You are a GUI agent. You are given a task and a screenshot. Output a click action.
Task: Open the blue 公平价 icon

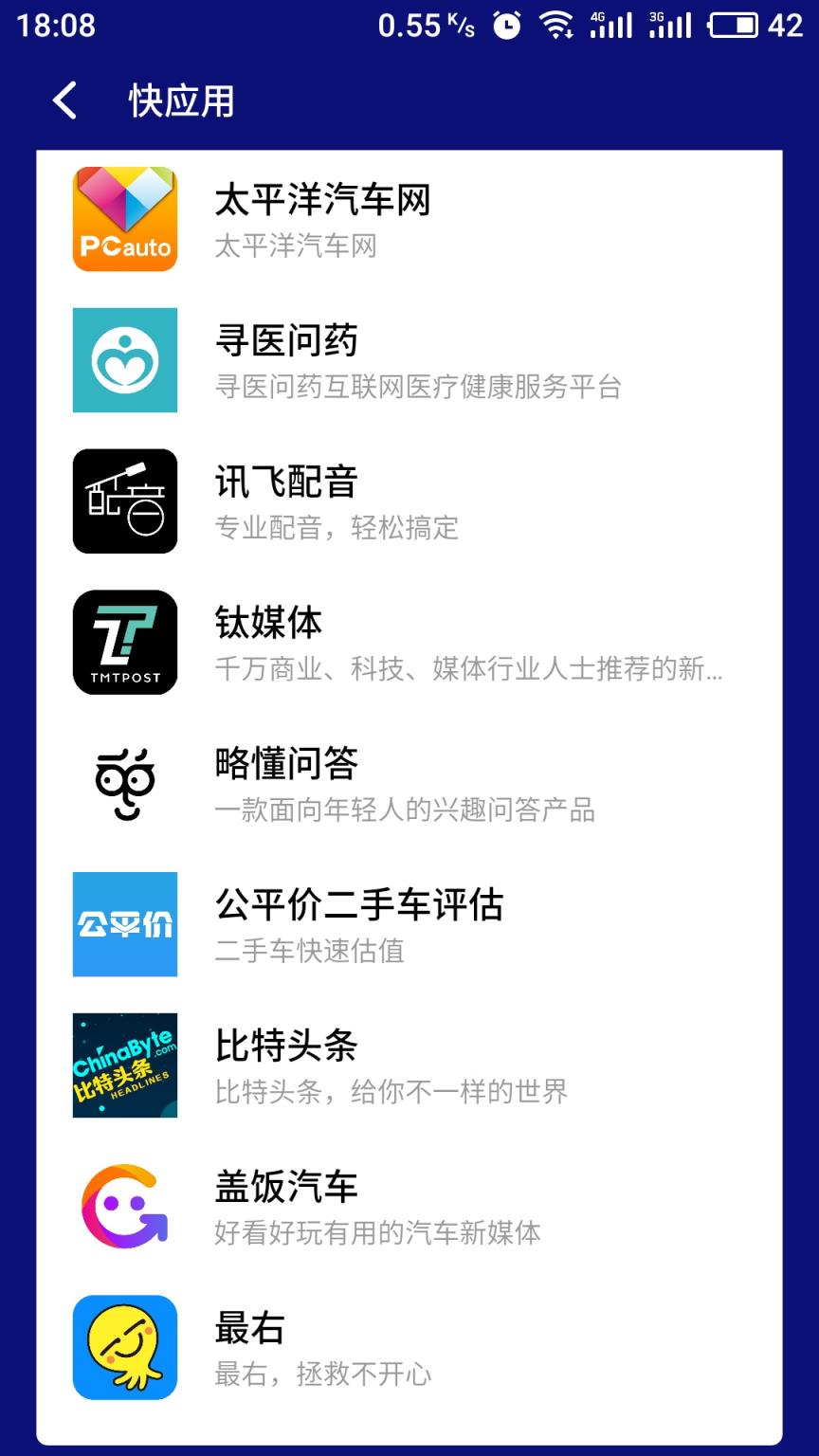(124, 924)
